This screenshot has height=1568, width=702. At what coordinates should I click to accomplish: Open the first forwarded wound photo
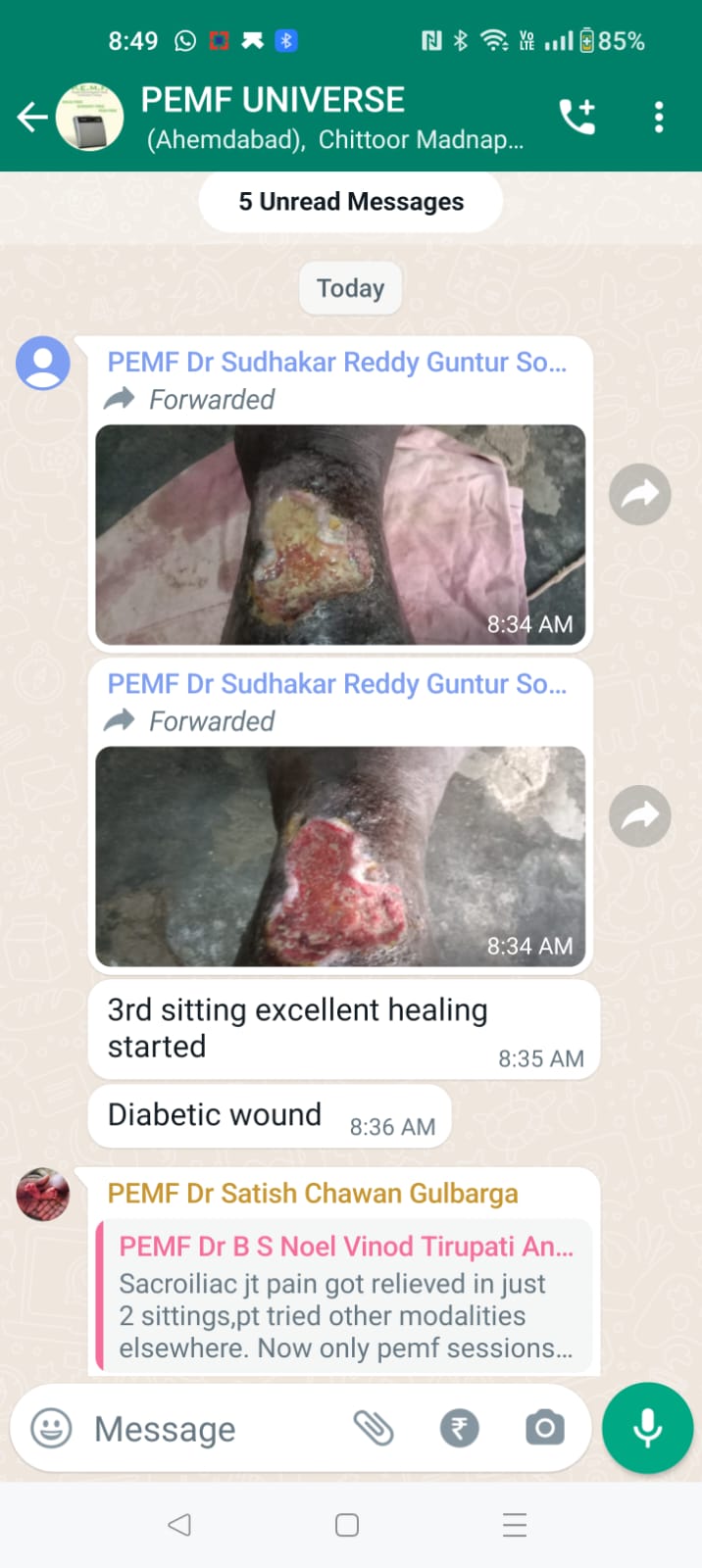pyautogui.click(x=340, y=534)
